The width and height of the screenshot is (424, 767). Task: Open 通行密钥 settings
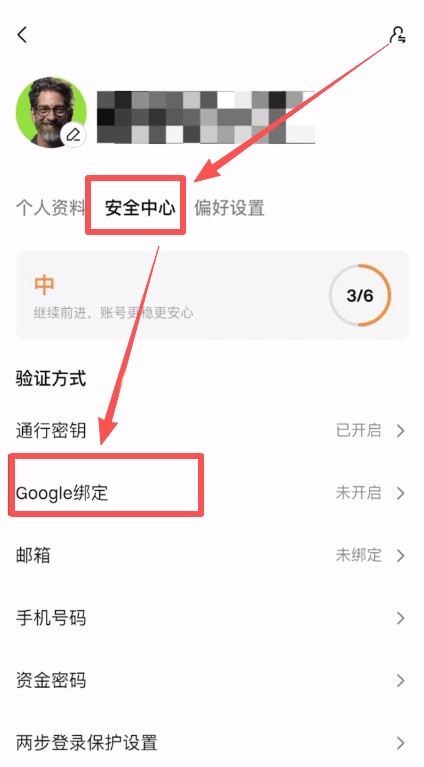[212, 430]
